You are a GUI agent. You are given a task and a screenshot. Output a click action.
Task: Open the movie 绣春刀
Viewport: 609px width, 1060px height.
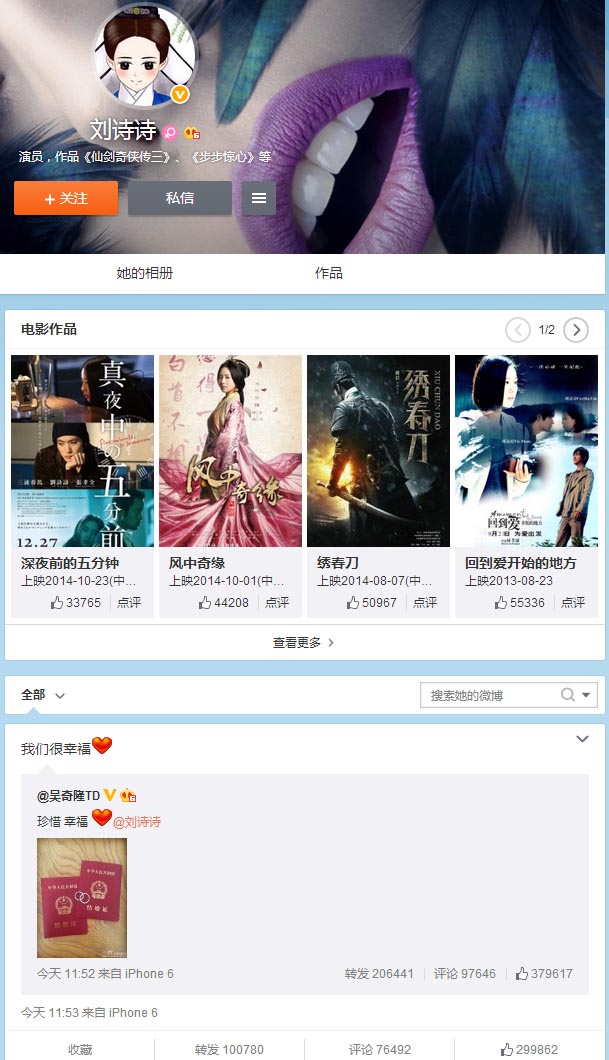[x=378, y=451]
